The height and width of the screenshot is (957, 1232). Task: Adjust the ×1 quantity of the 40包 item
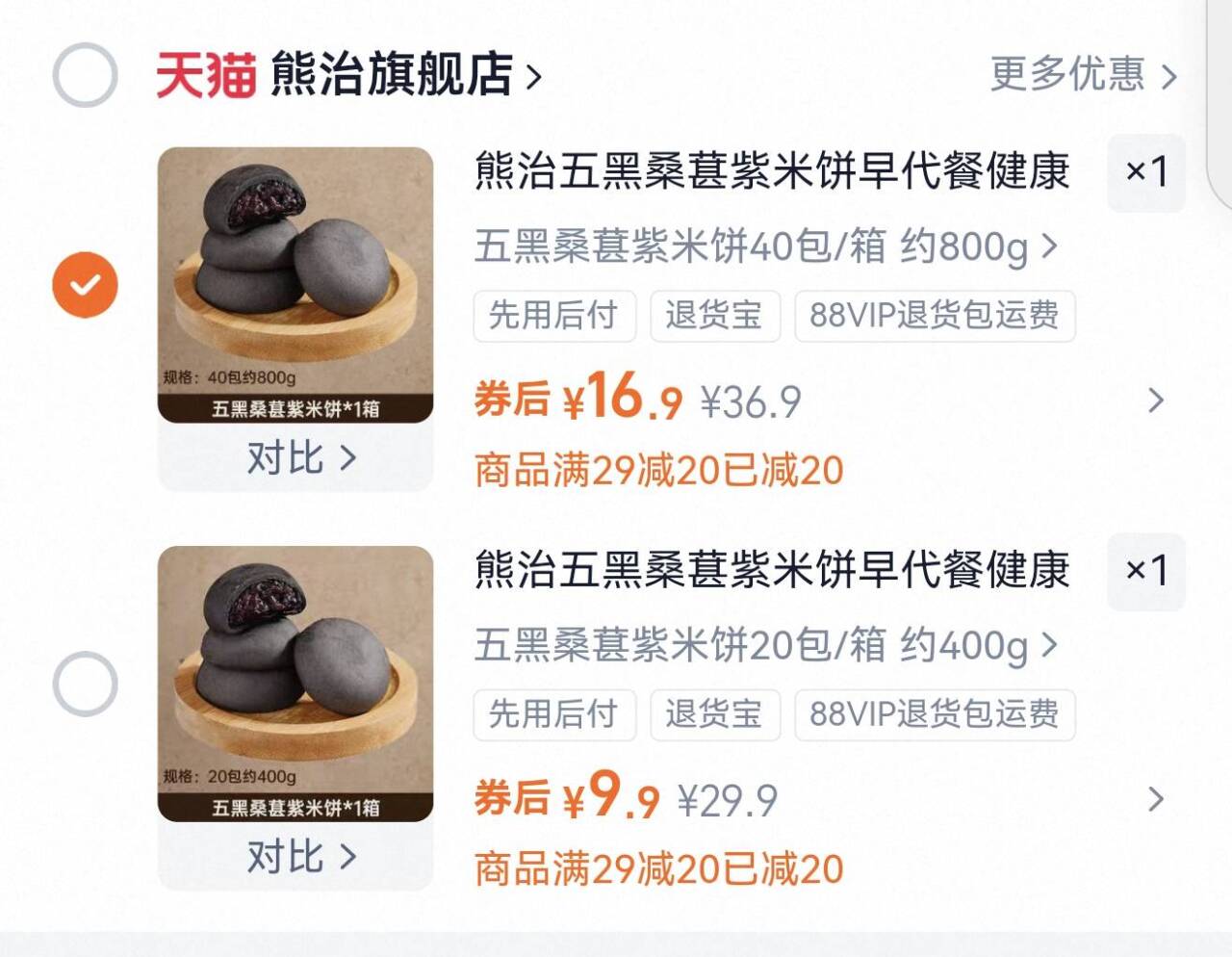click(1145, 173)
